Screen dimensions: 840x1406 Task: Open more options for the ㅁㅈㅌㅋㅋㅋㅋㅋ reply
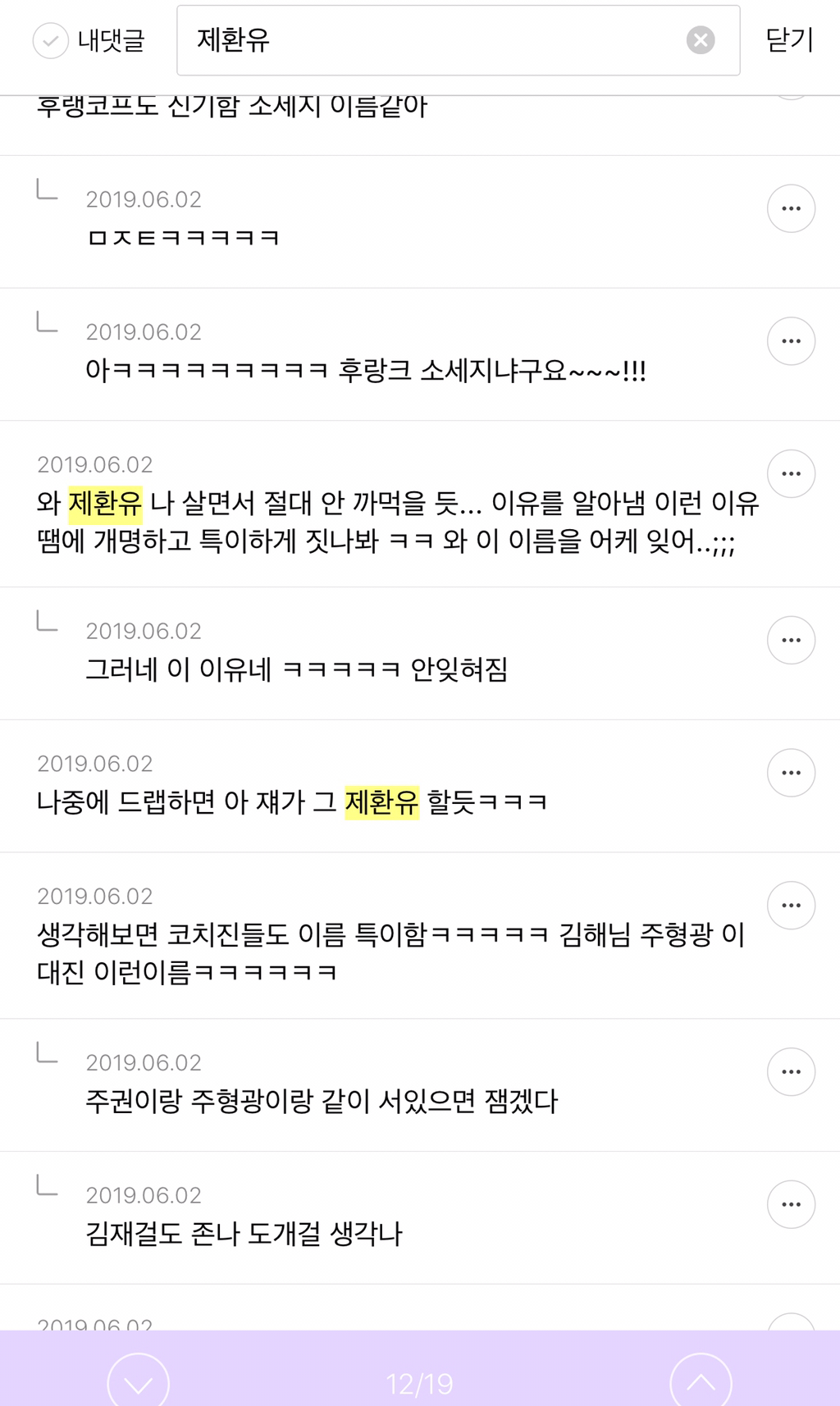pos(791,208)
